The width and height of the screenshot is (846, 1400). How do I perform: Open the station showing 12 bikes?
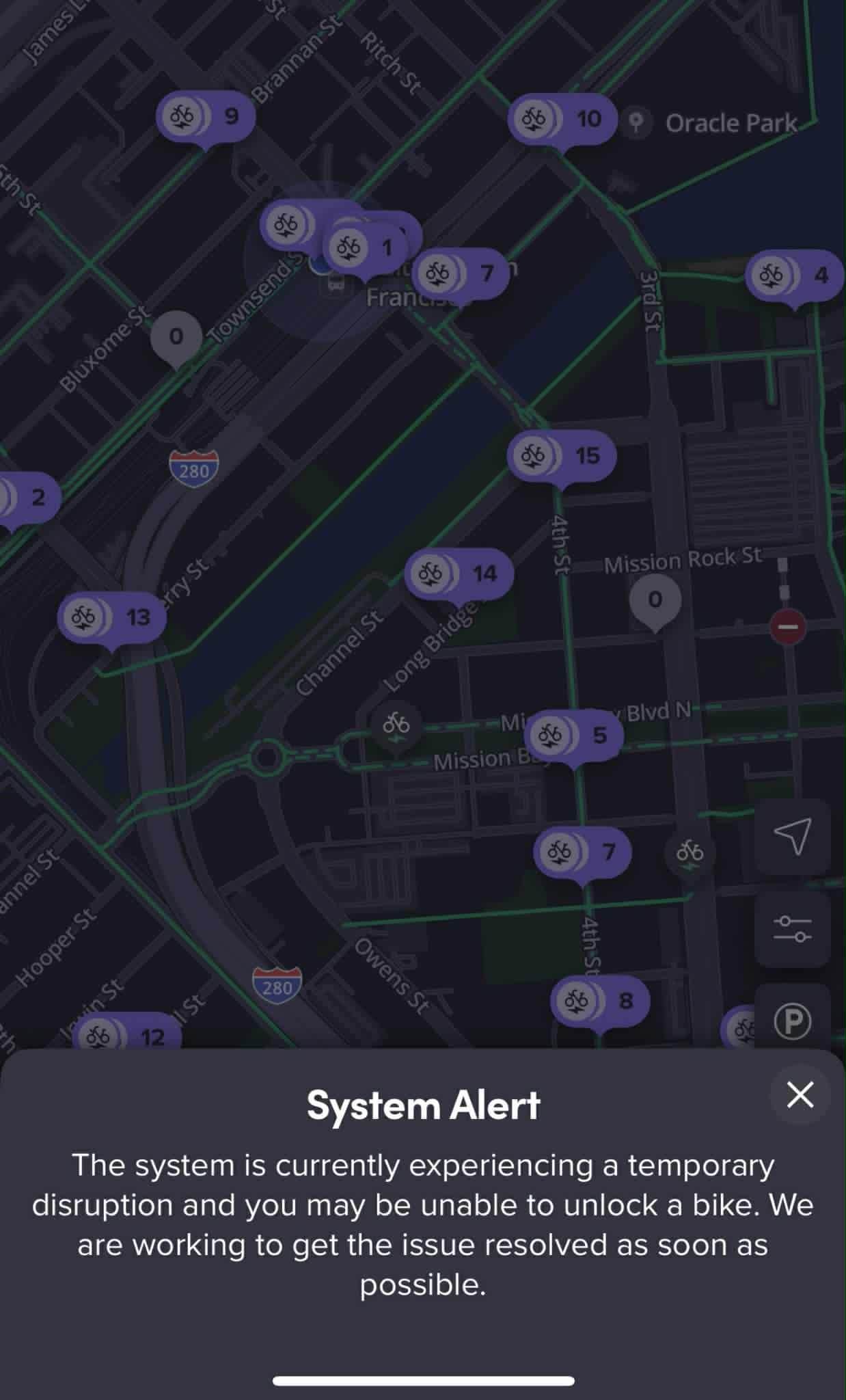tap(126, 1036)
